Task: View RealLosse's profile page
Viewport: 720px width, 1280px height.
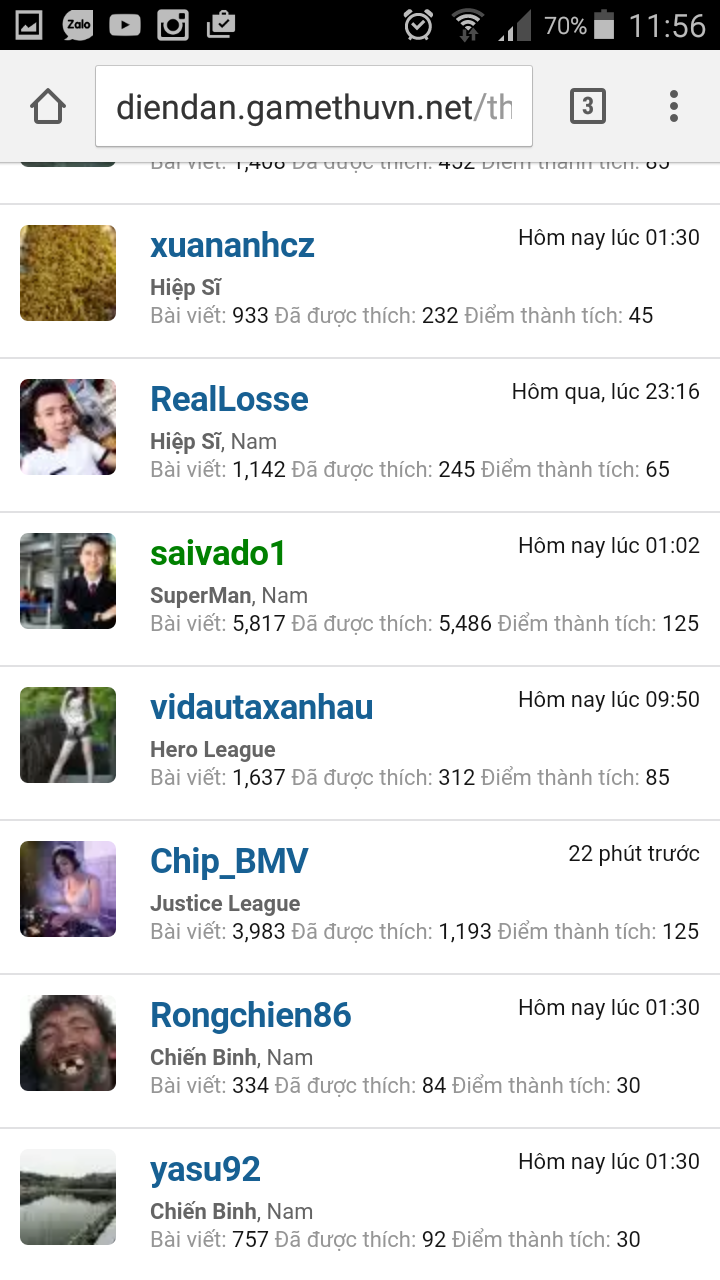Action: click(x=229, y=399)
